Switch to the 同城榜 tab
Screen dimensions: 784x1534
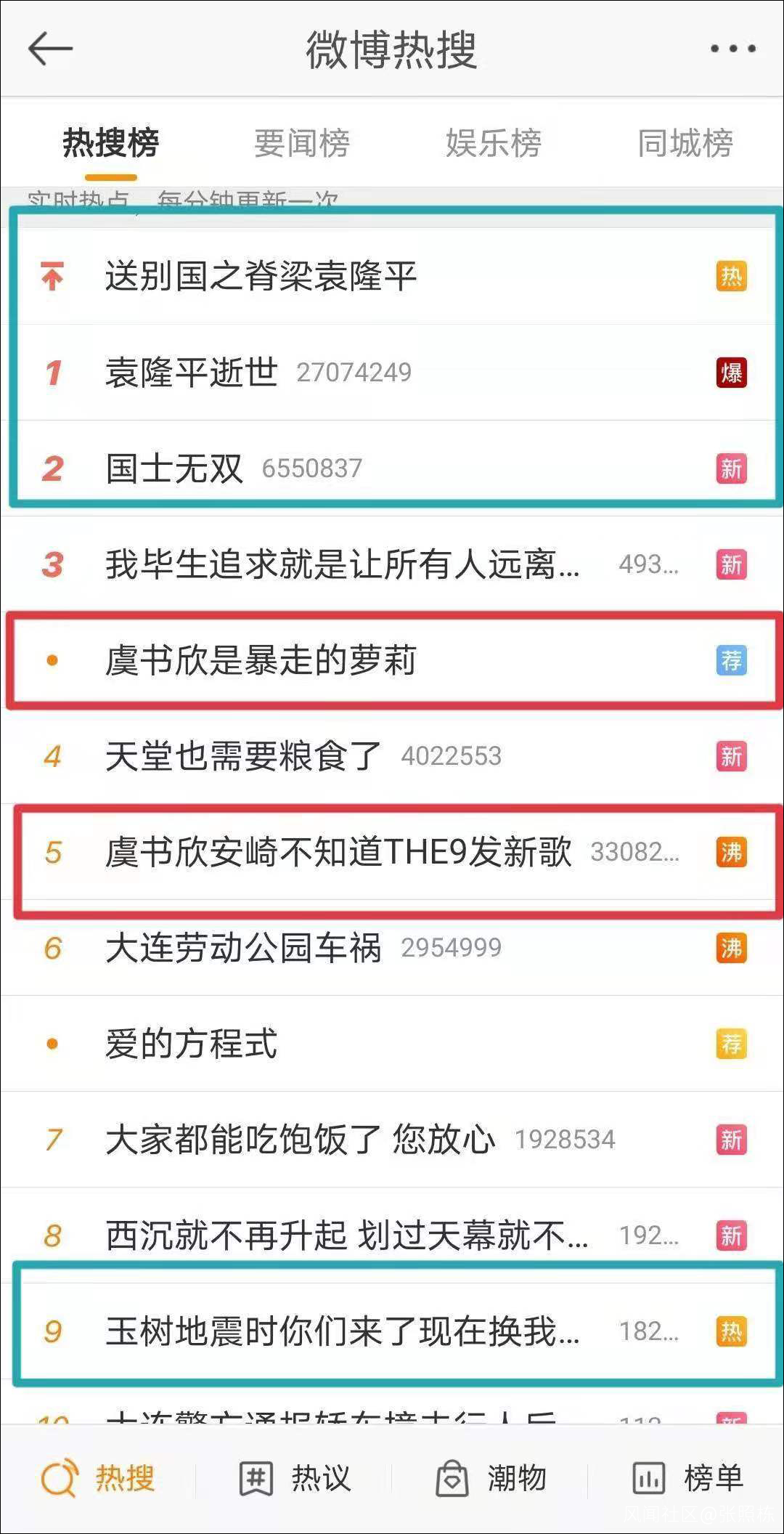[685, 142]
